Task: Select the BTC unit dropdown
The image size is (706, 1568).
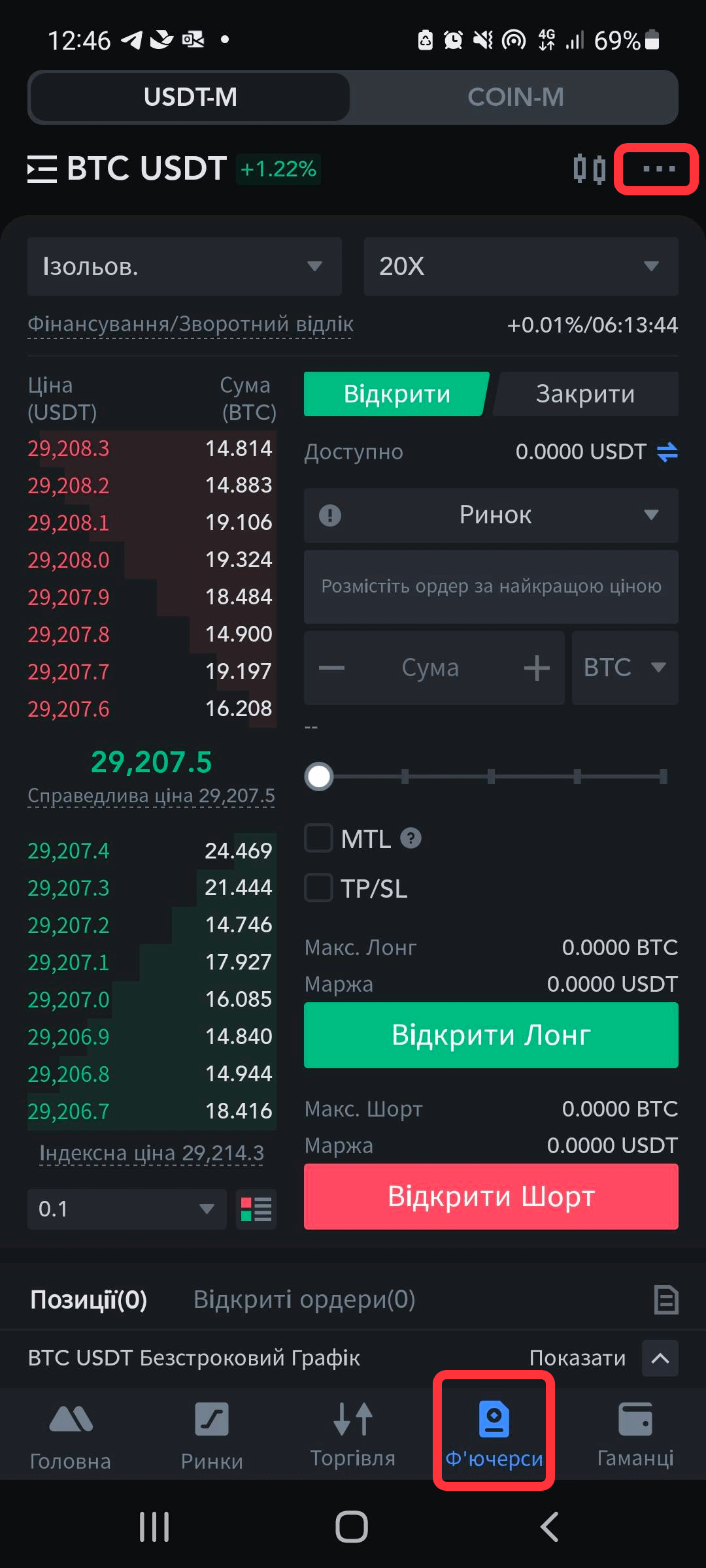Action: click(x=624, y=668)
